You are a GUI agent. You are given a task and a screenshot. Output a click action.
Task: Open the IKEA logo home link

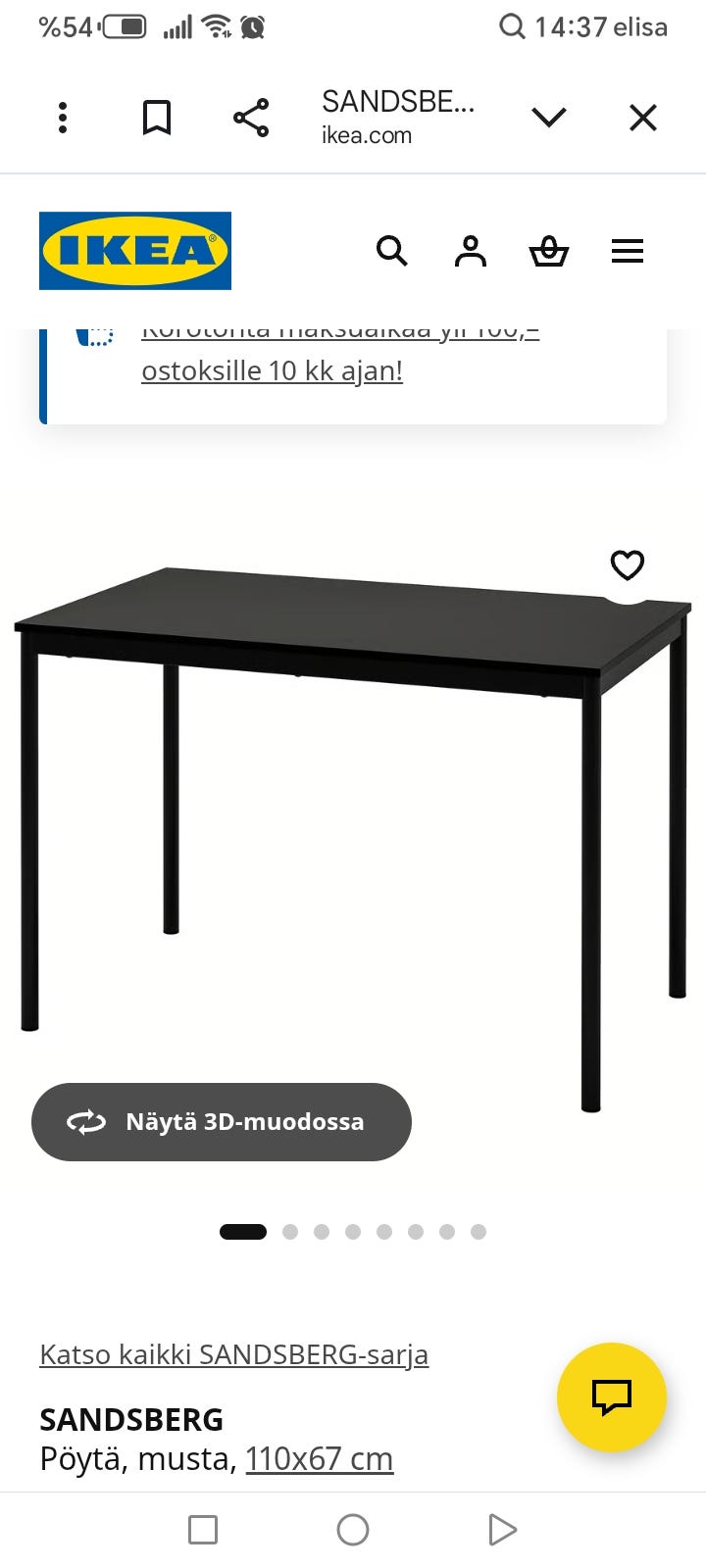135,251
